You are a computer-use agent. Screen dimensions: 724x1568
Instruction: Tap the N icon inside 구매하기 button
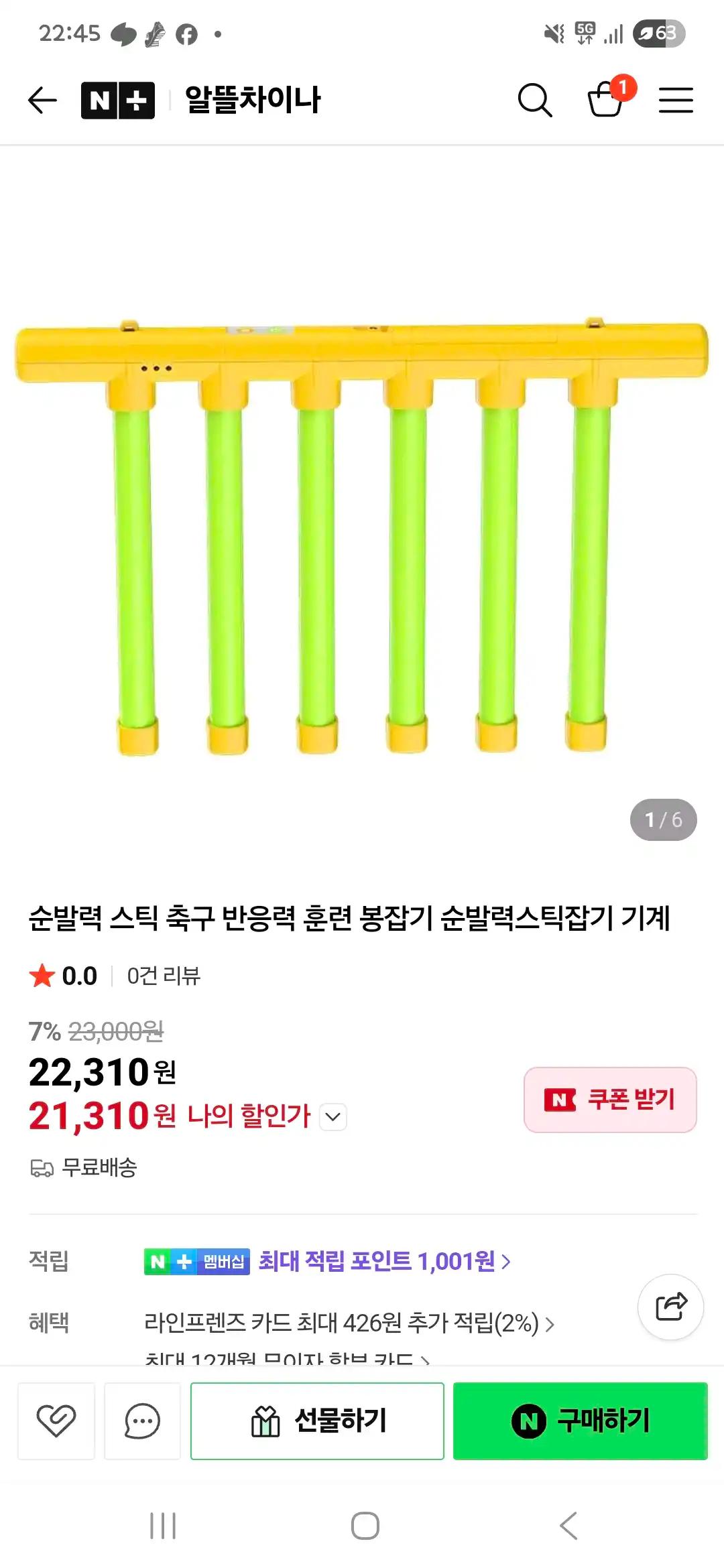(530, 1422)
